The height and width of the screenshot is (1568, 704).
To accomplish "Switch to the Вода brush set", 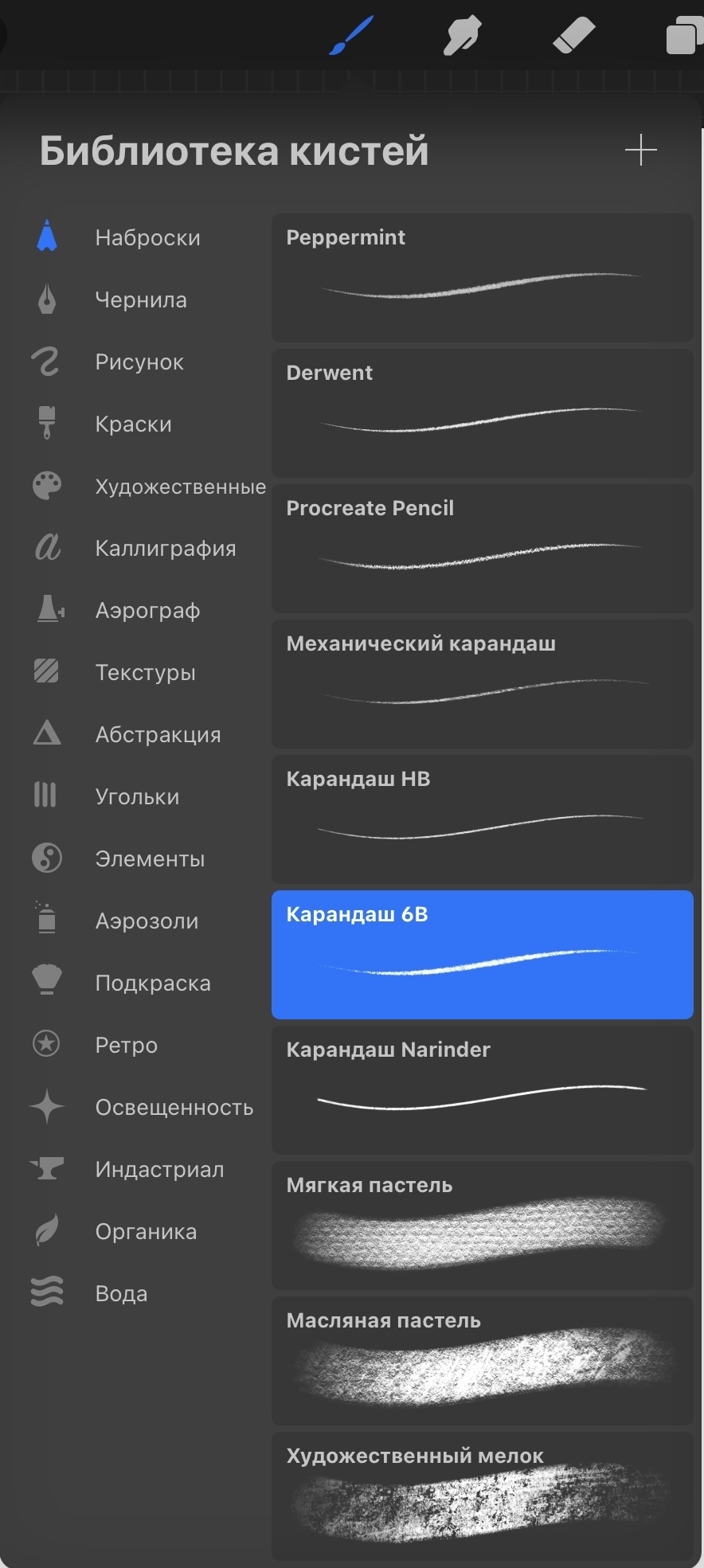I will point(121,1294).
